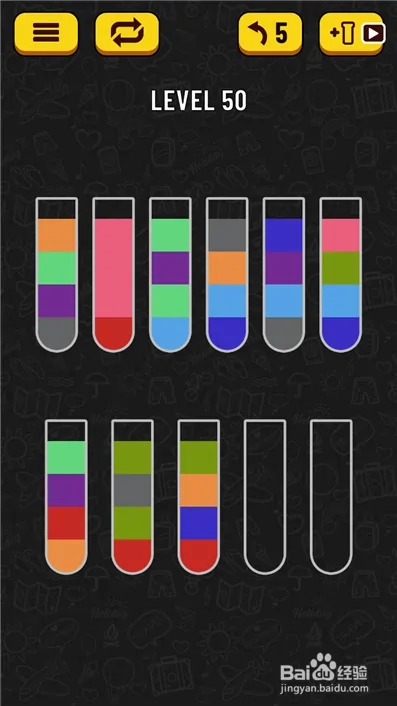Select the top-row tube with green, purple, green layers

coord(170,275)
